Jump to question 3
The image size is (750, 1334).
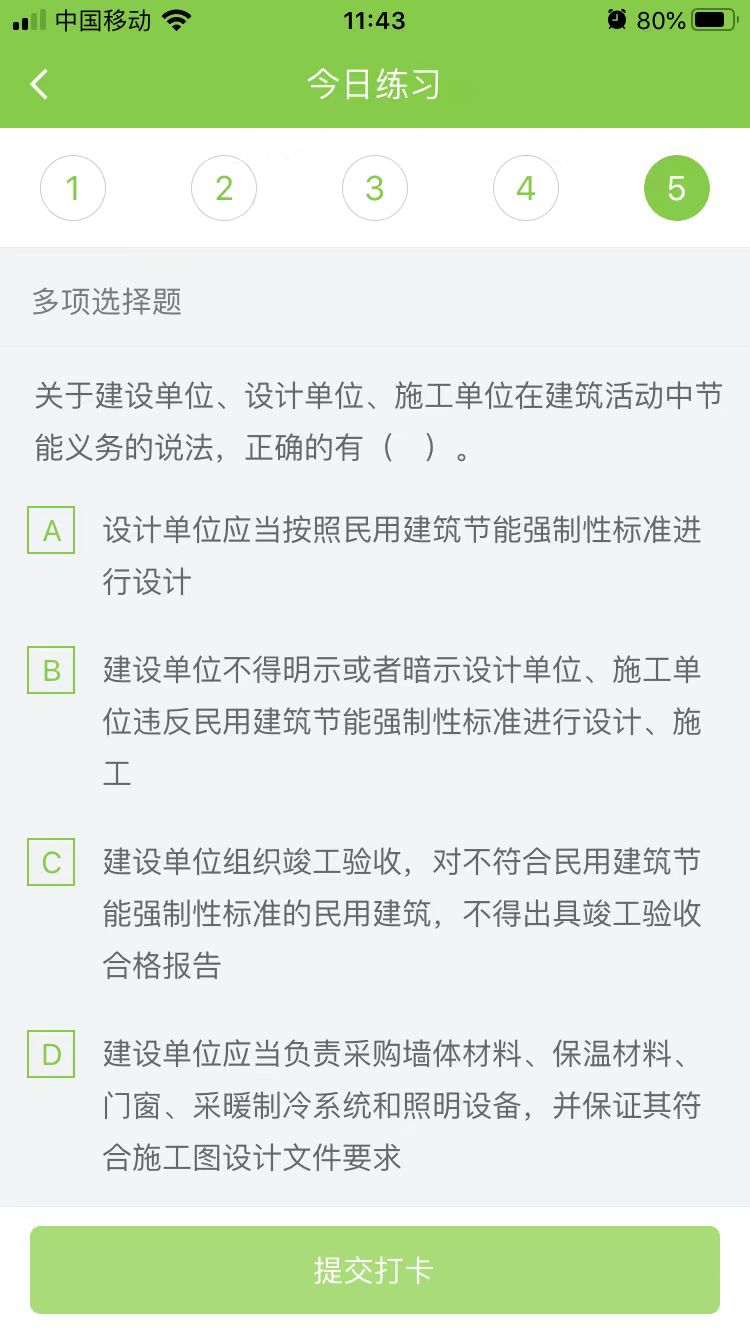coord(375,188)
